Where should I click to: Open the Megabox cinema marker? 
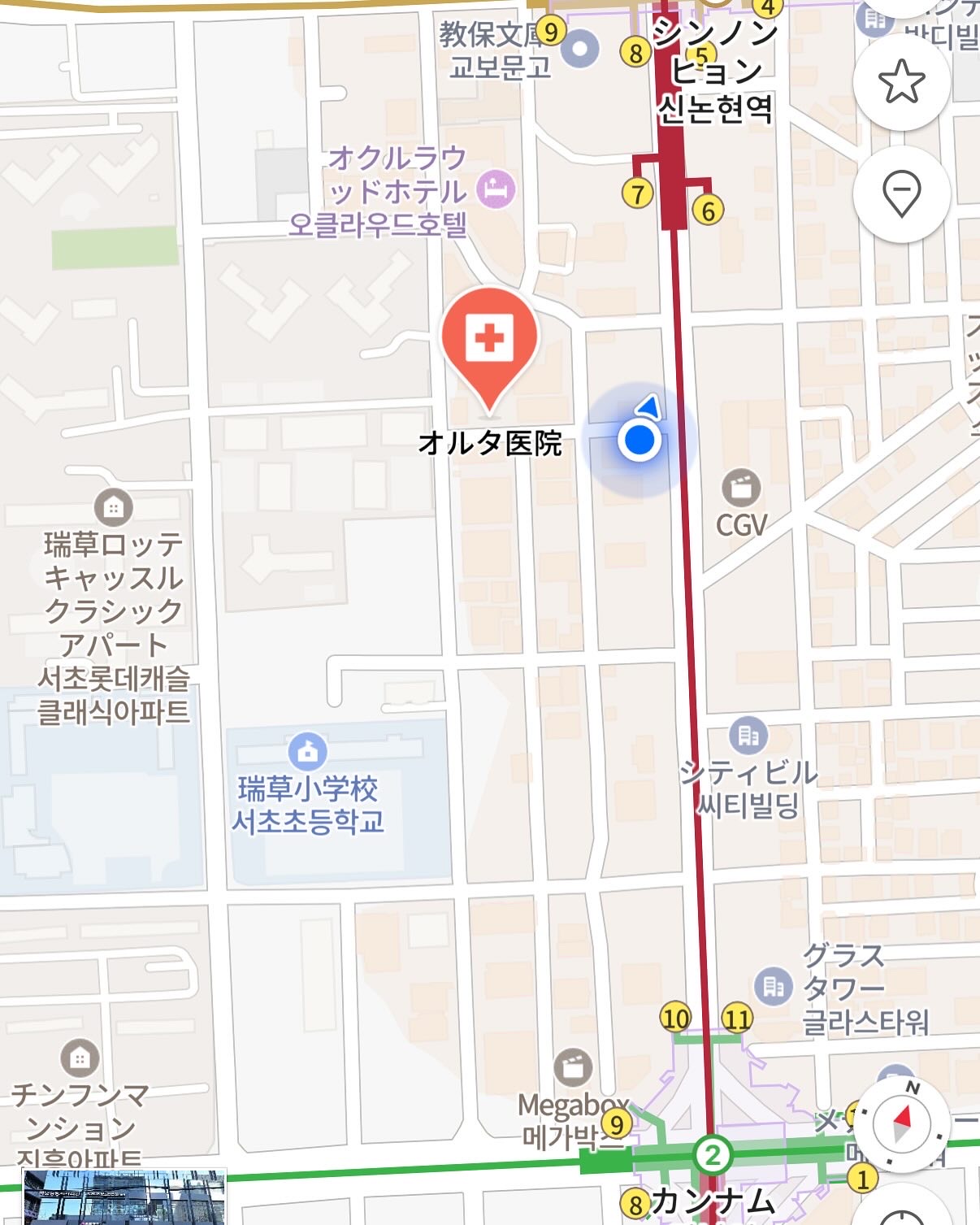point(573,1067)
